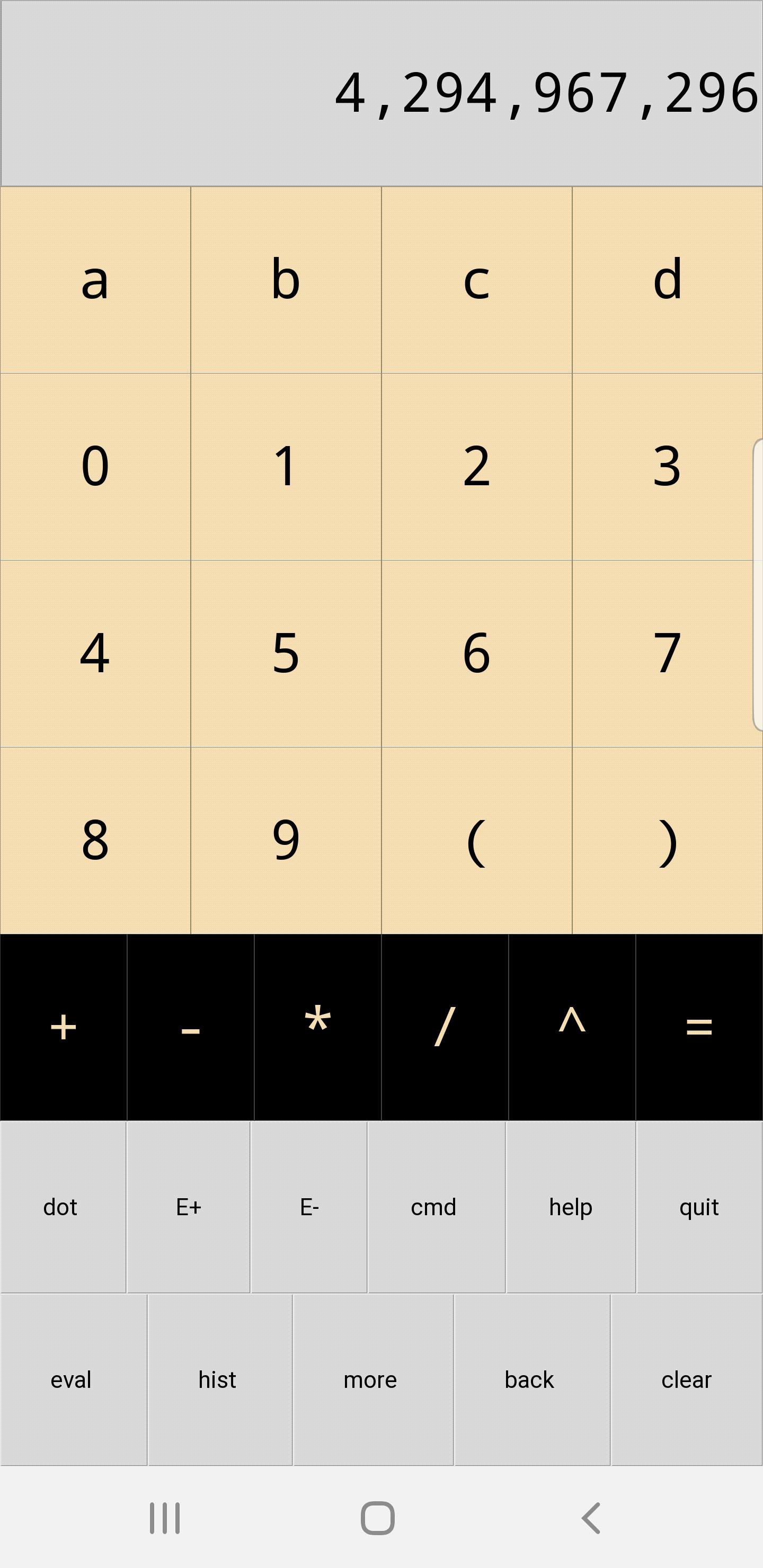This screenshot has width=763, height=1568.
Task: Quit the calculator app
Action: 699,1206
